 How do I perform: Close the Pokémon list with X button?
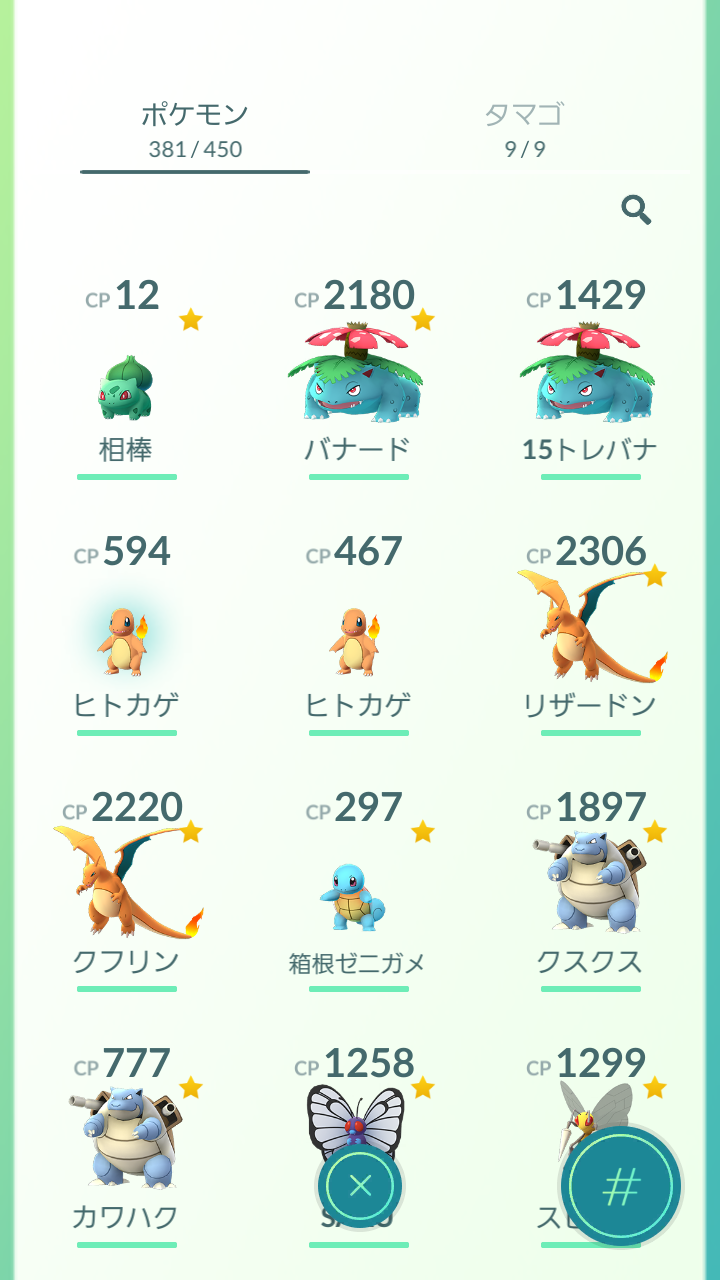pyautogui.click(x=360, y=1186)
